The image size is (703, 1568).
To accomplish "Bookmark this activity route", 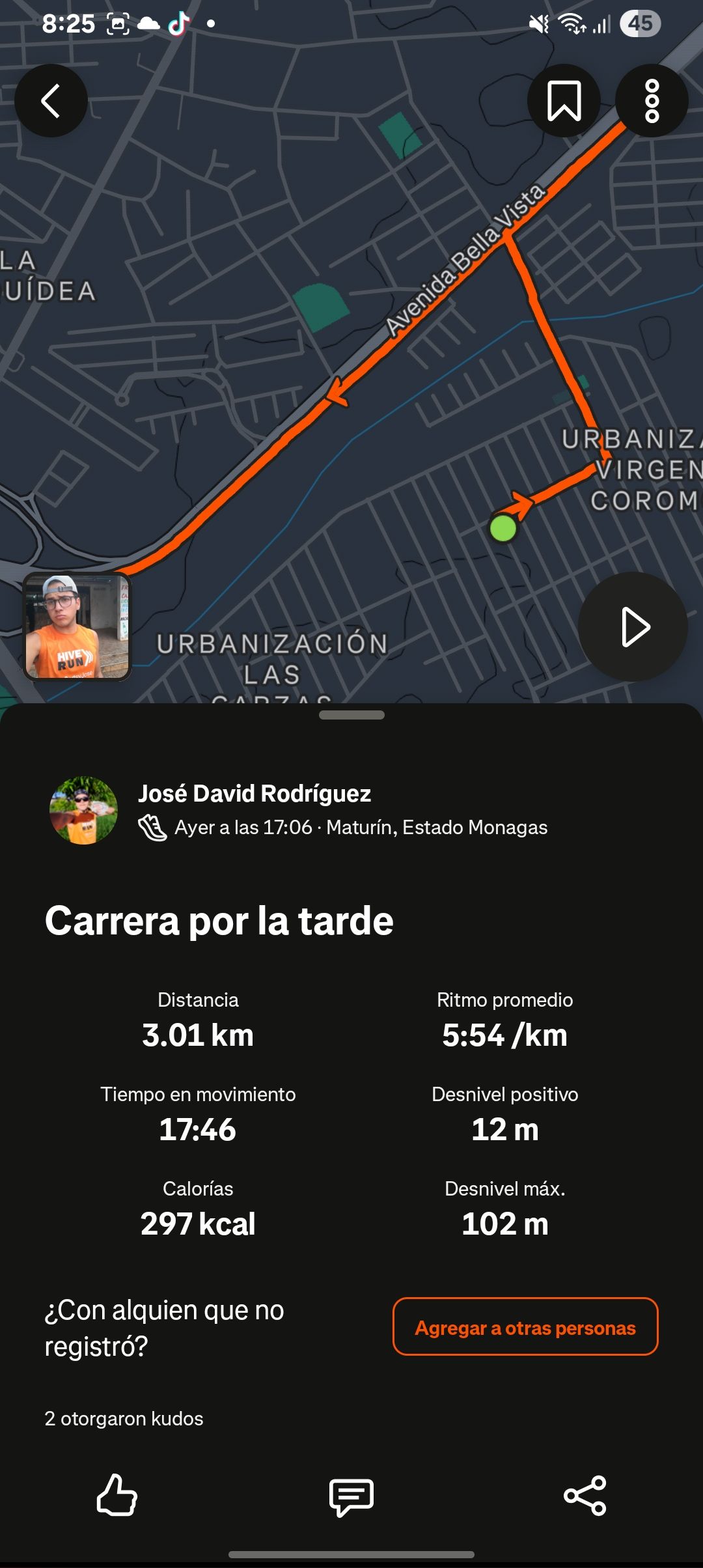I will point(564,101).
